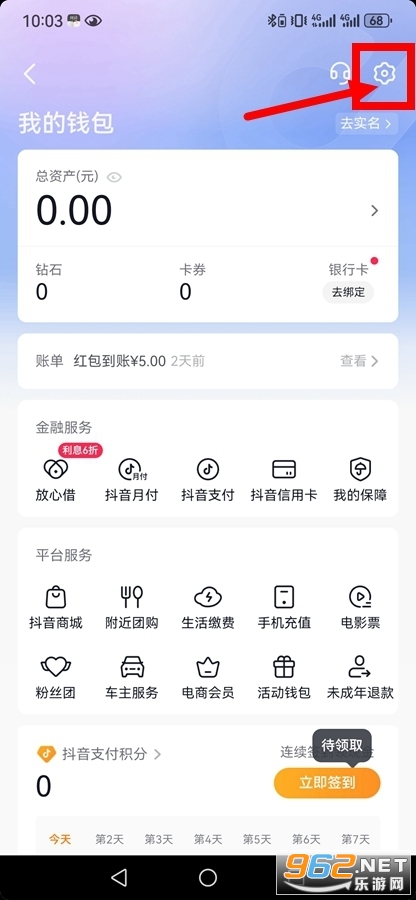Open 手机充值
This screenshot has width=416, height=900.
point(283,608)
